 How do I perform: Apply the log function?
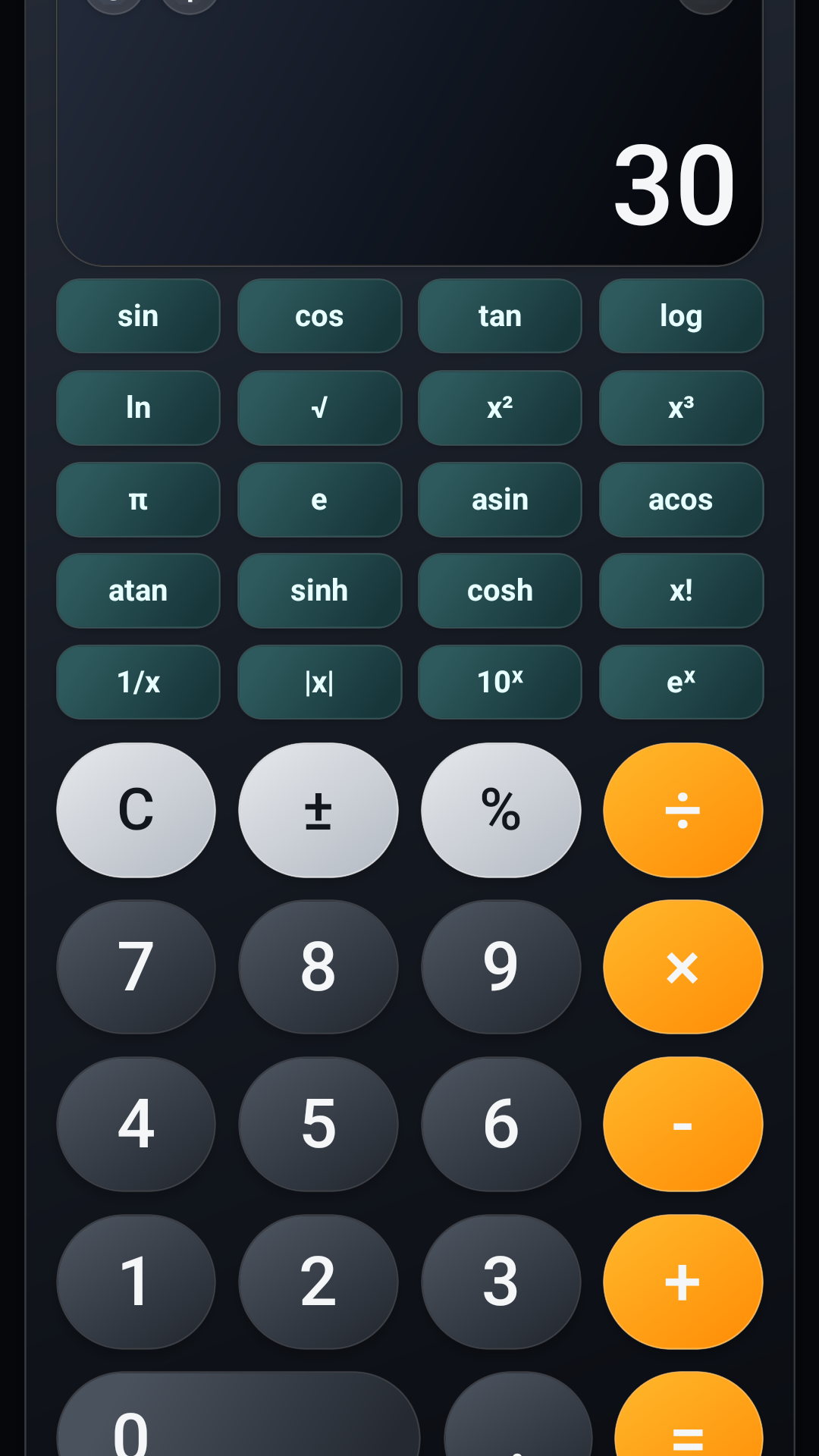681,316
